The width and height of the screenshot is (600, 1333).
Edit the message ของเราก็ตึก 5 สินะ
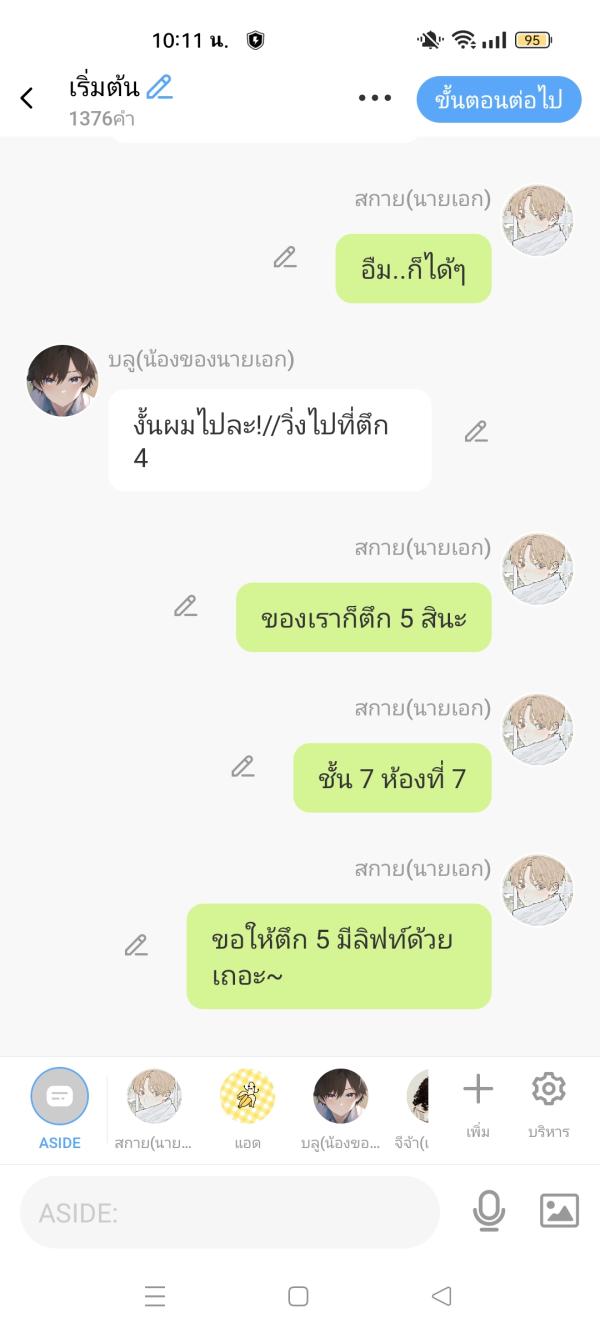coord(185,606)
